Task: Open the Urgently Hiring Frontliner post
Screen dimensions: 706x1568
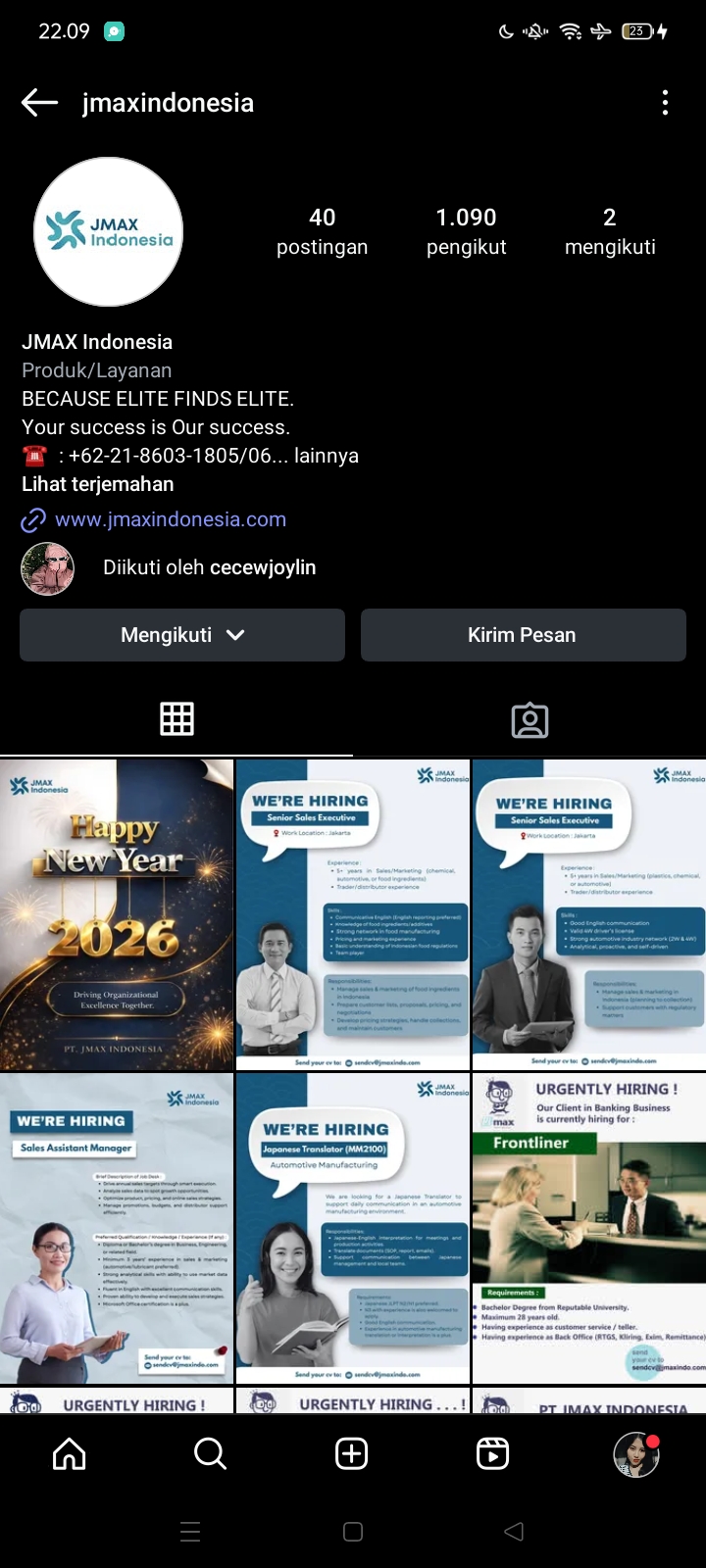Action: coord(588,1228)
